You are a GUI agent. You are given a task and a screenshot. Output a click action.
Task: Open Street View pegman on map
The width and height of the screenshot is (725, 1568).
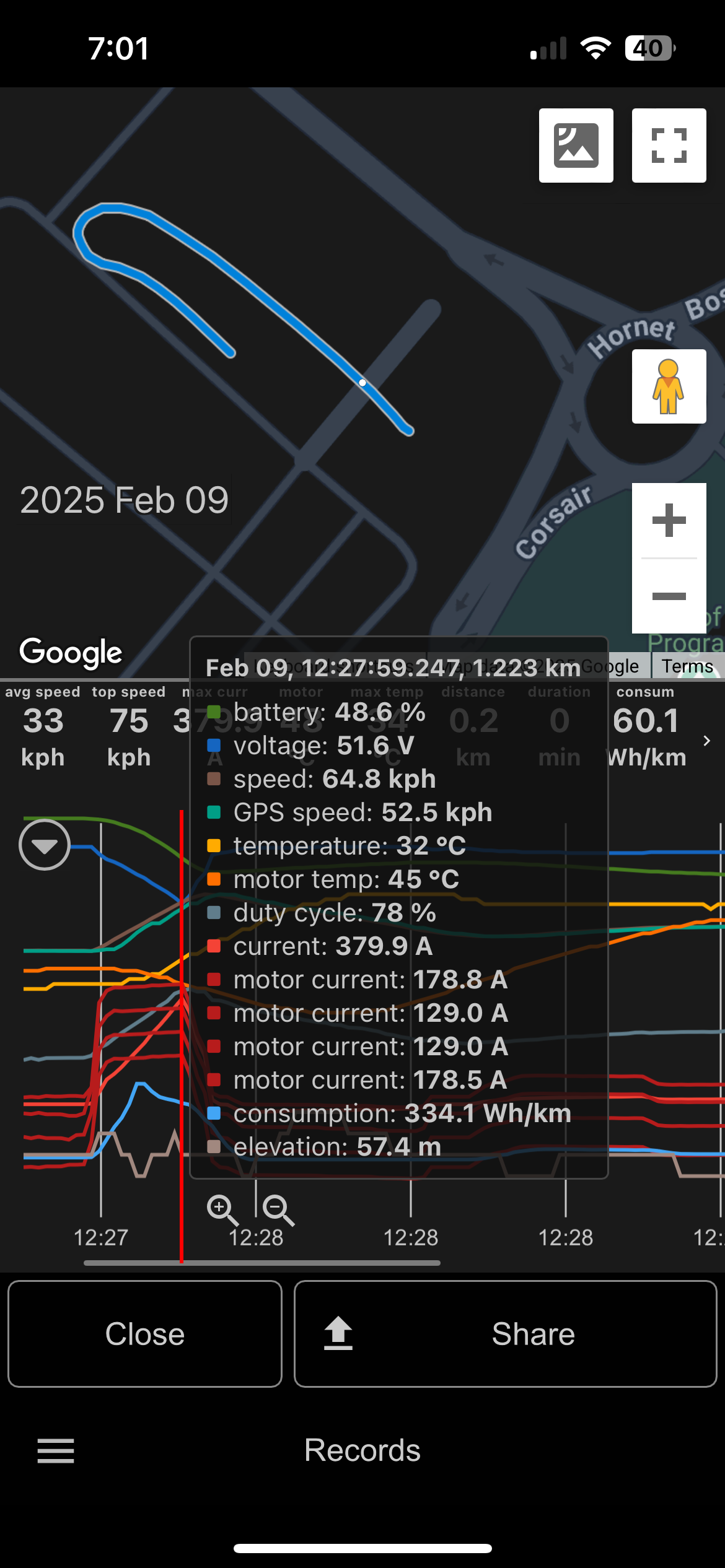point(669,386)
